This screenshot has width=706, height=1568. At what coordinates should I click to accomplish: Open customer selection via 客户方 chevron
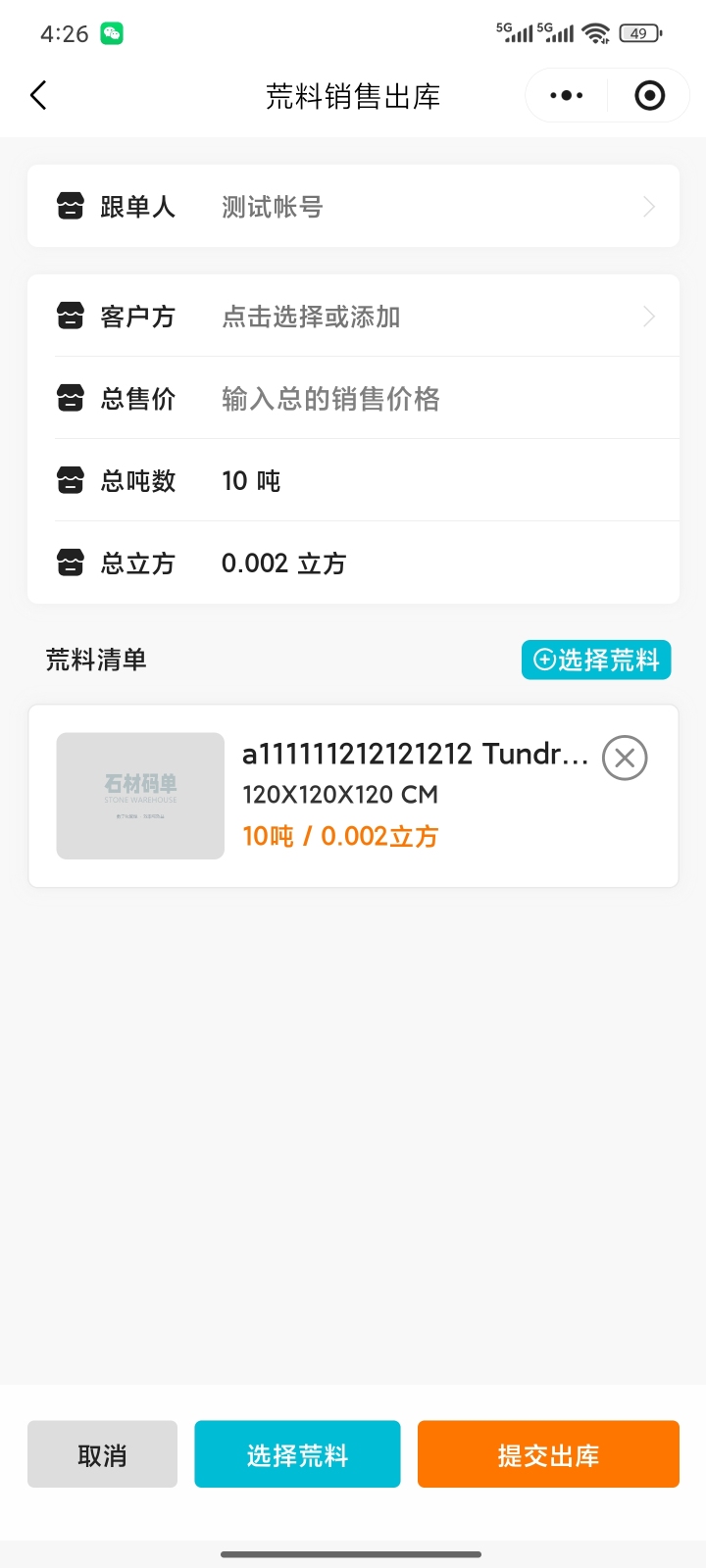(647, 316)
